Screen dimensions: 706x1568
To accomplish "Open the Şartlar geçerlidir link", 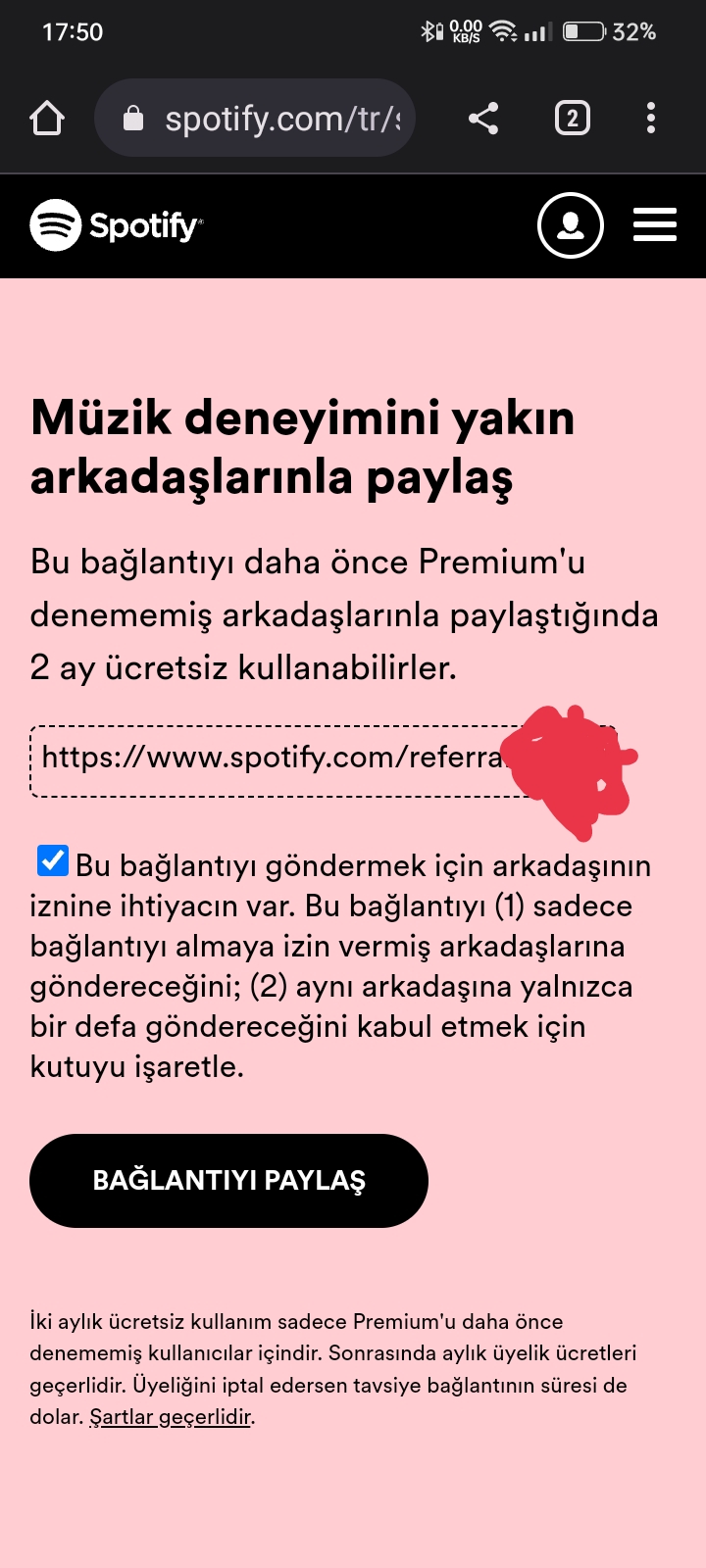I will (x=171, y=1417).
